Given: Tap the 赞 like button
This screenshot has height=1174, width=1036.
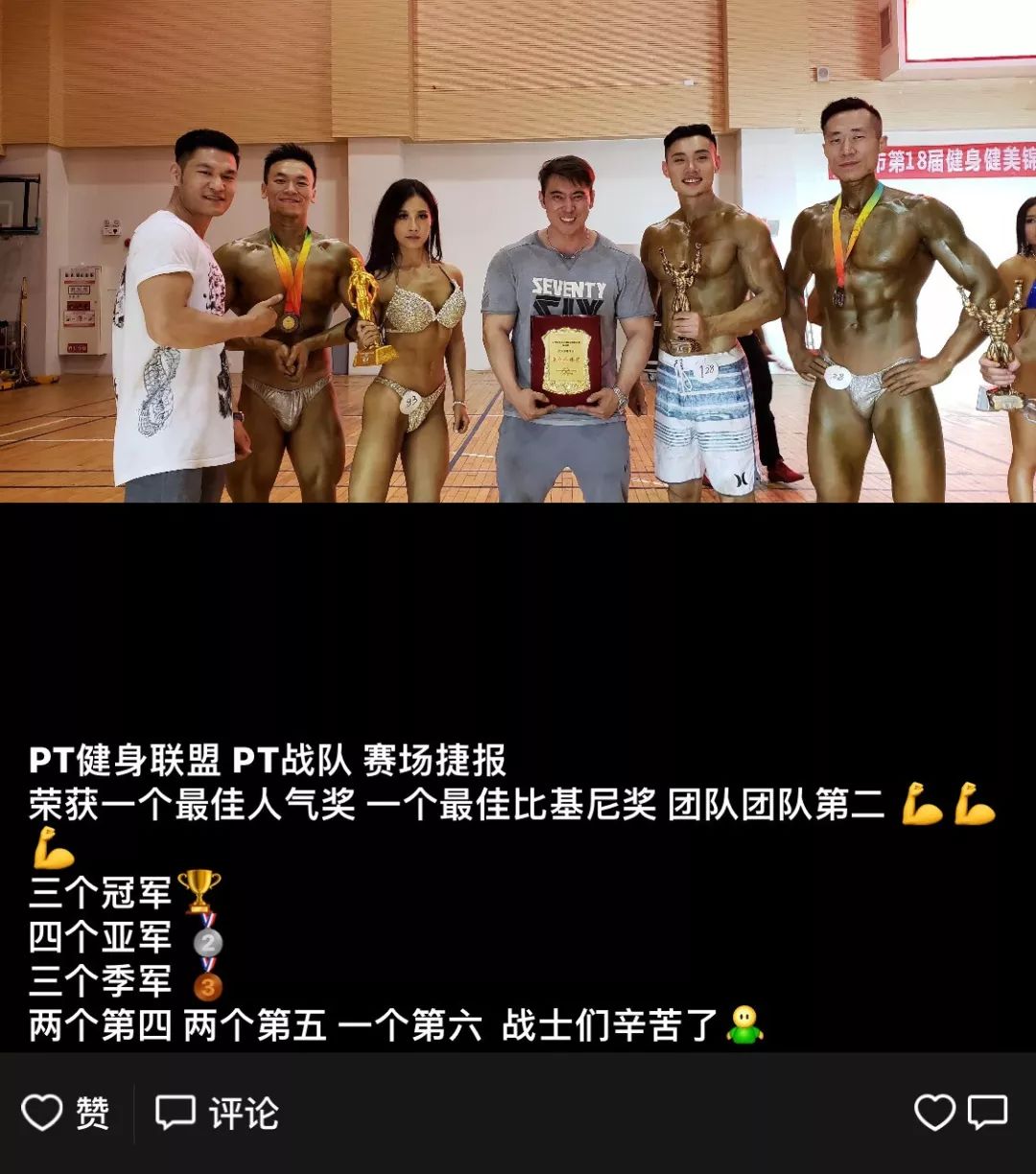Looking at the screenshot, I should click(x=66, y=1114).
